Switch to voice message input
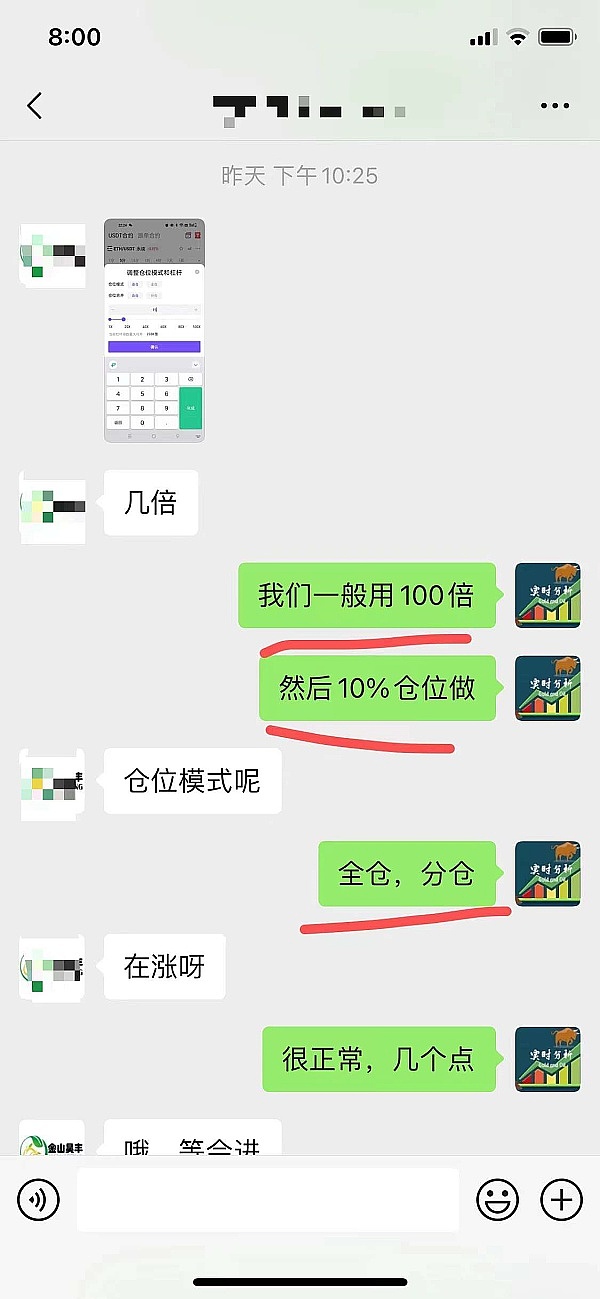600x1299 pixels. click(39, 1199)
